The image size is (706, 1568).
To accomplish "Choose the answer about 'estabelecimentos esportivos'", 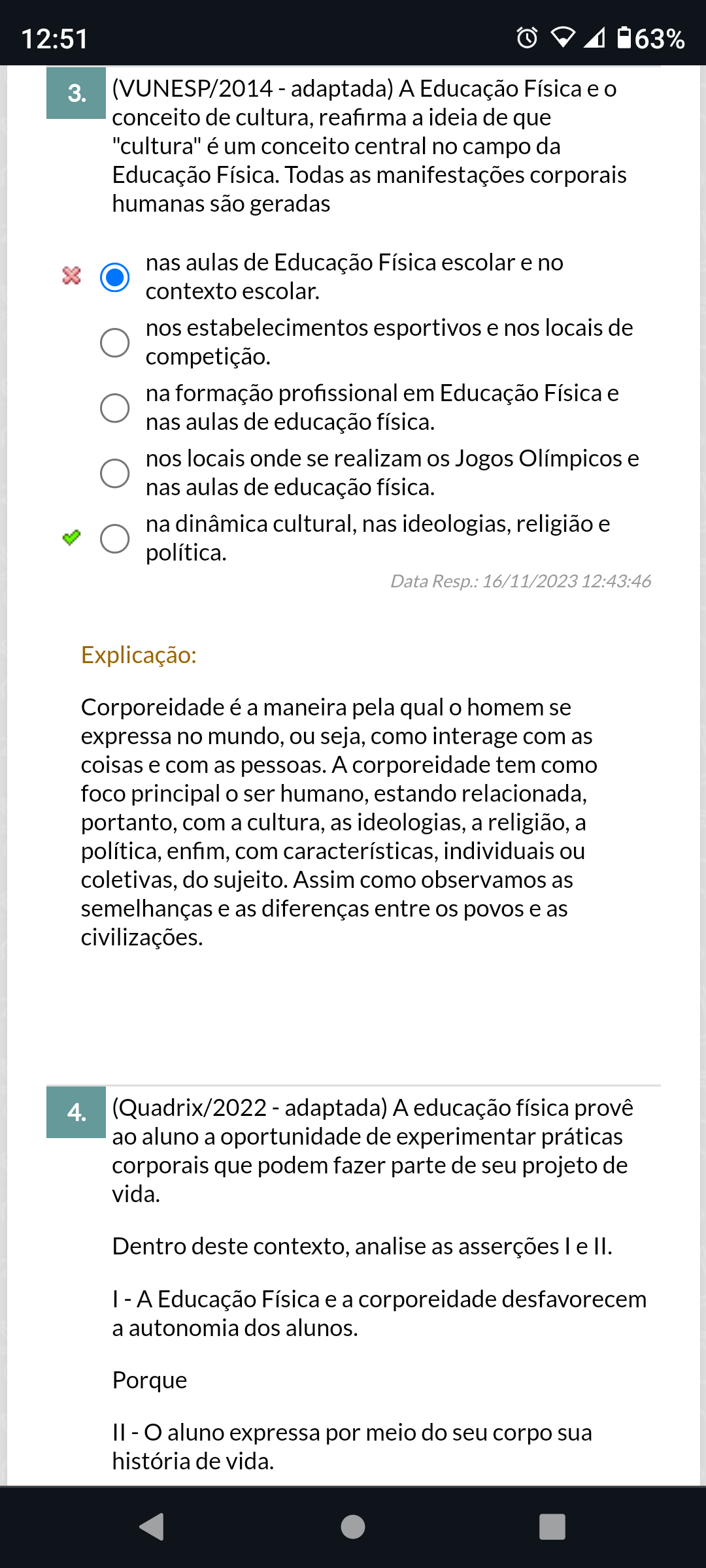I will [x=114, y=342].
